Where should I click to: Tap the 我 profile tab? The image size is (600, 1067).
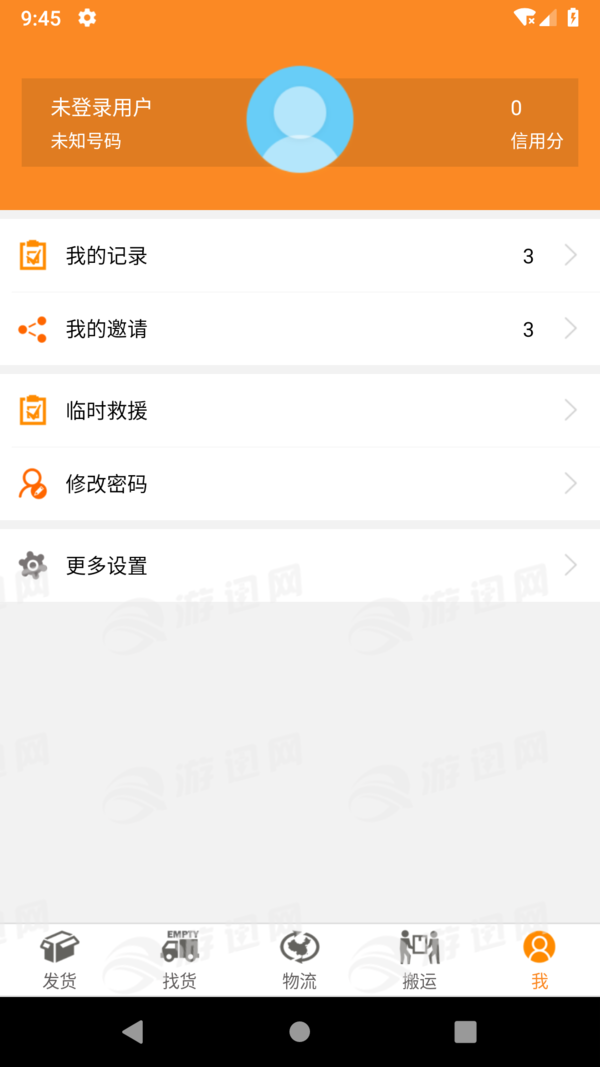(x=540, y=960)
